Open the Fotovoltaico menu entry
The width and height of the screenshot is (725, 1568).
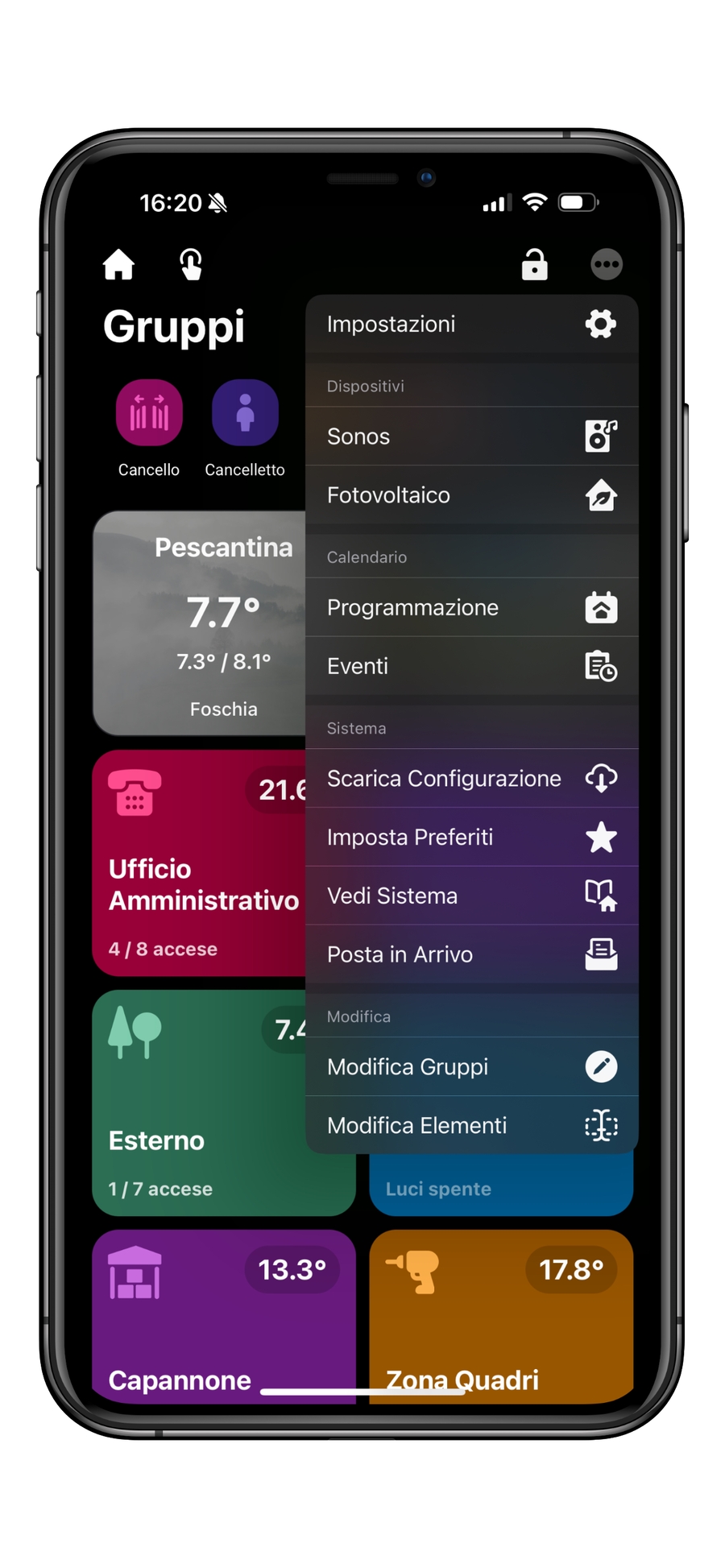coord(471,495)
